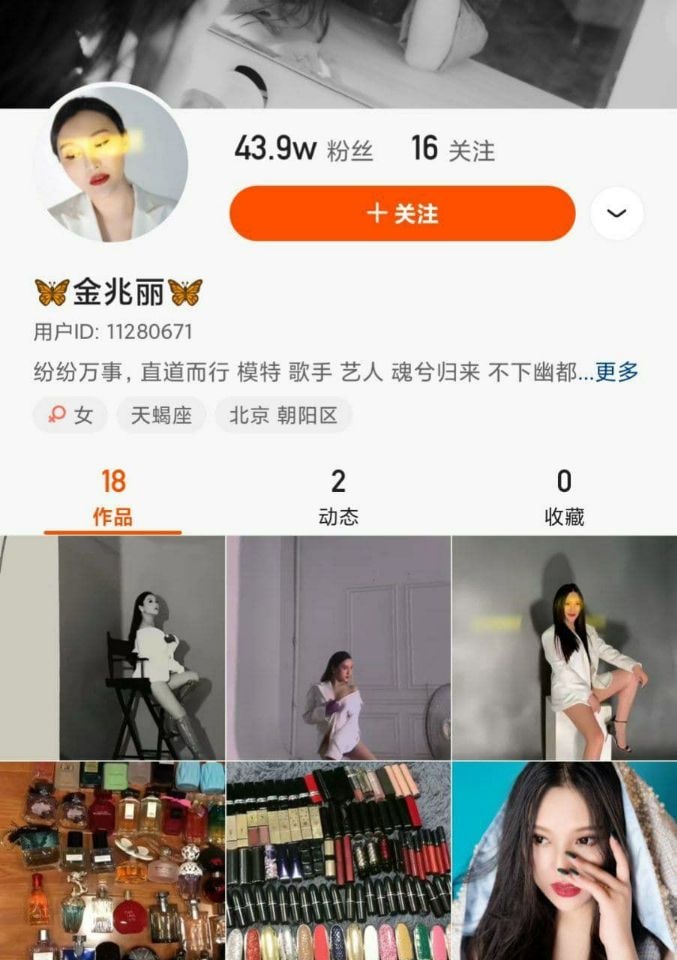Open the headscarf portrait video
The height and width of the screenshot is (960, 677).
[564, 860]
